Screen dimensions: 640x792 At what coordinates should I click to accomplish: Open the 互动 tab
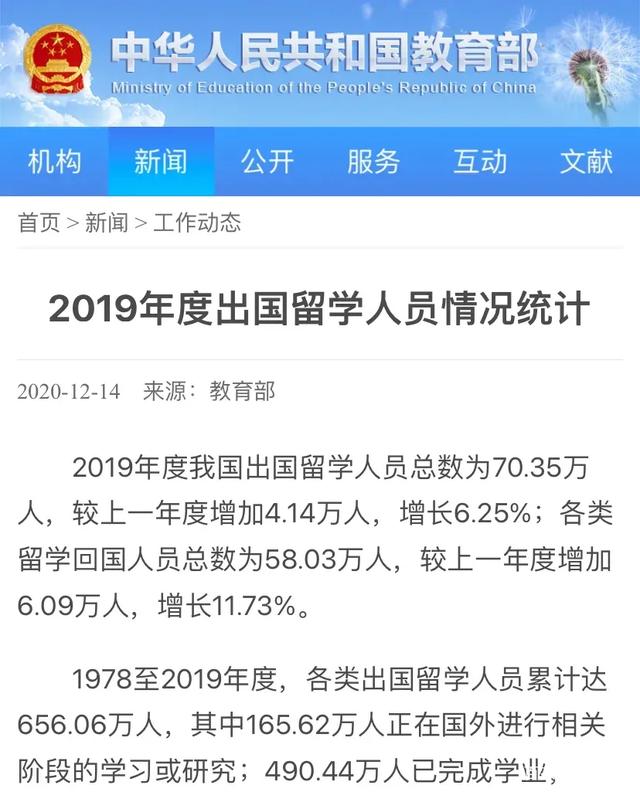480,161
